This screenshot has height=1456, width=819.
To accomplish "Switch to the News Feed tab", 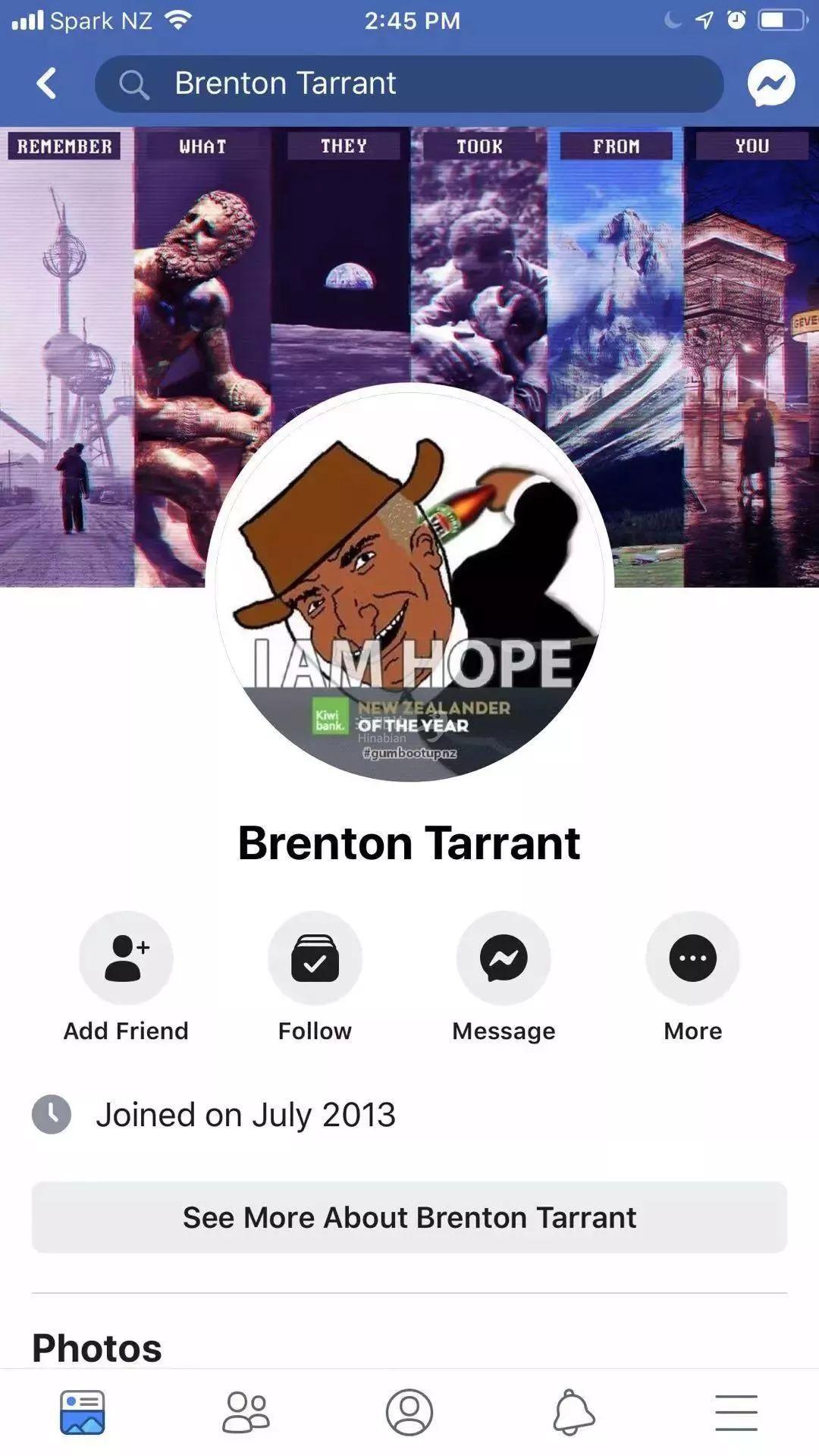I will 82,1412.
